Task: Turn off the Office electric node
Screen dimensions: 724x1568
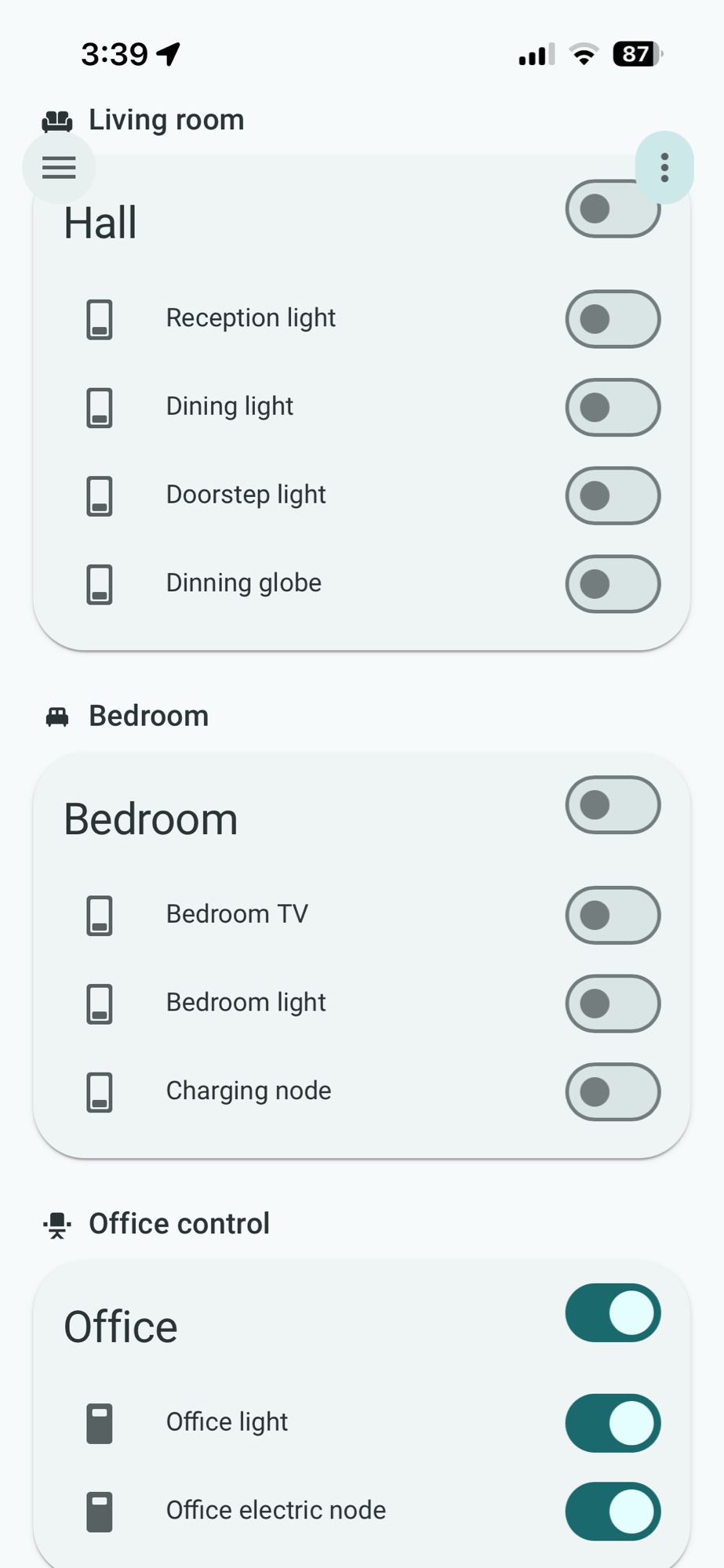Action: coord(613,1512)
